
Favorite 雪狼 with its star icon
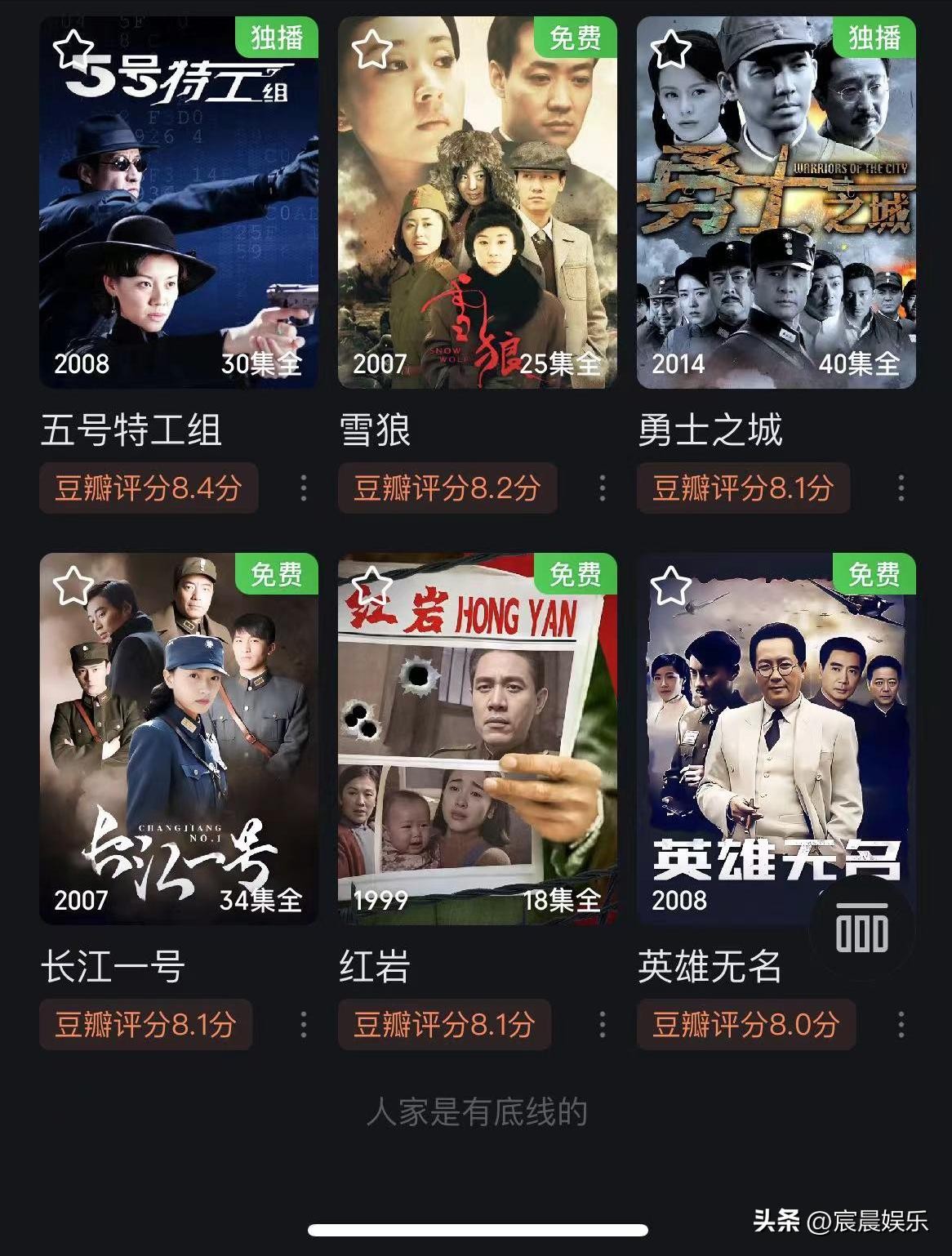(372, 49)
